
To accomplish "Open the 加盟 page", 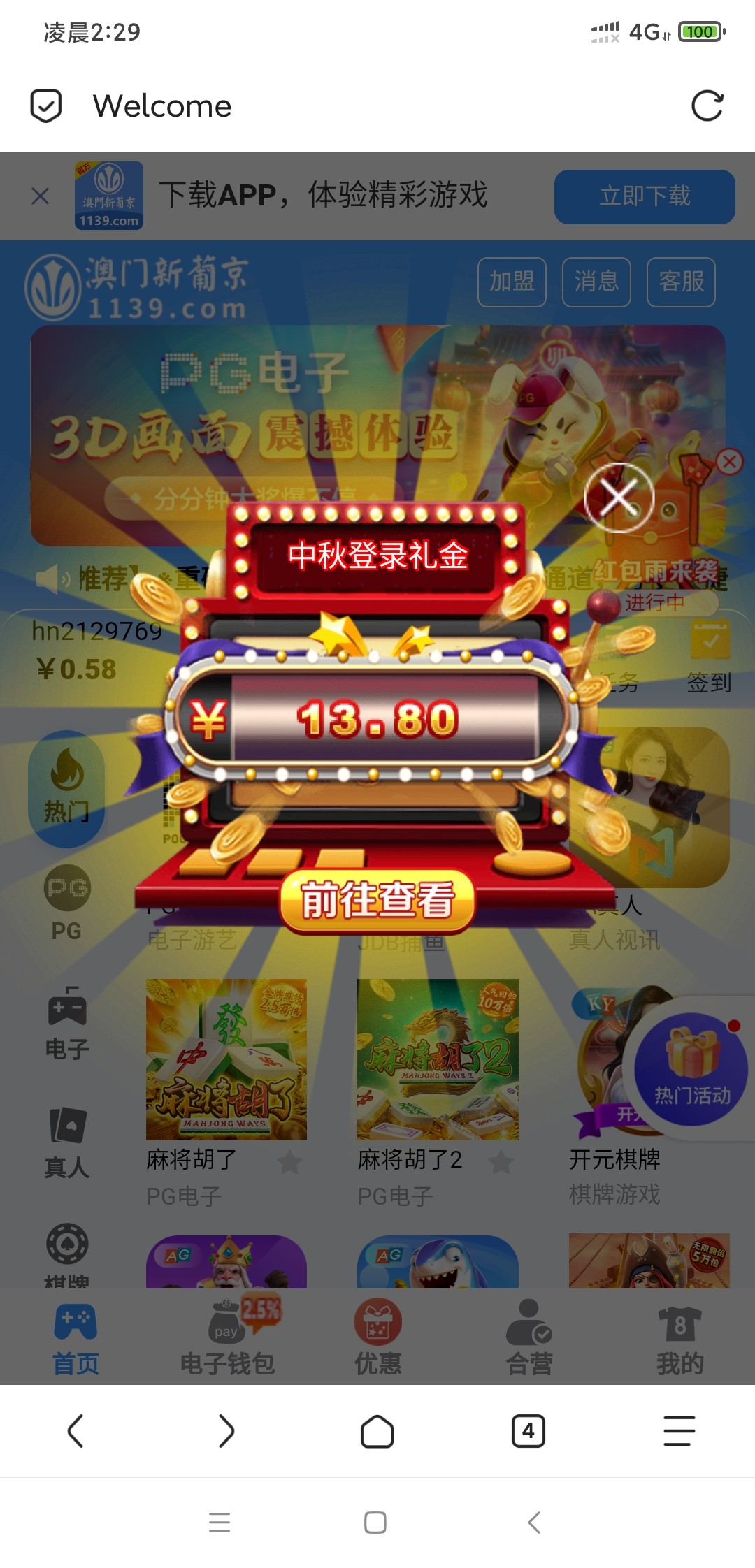I will [x=512, y=282].
